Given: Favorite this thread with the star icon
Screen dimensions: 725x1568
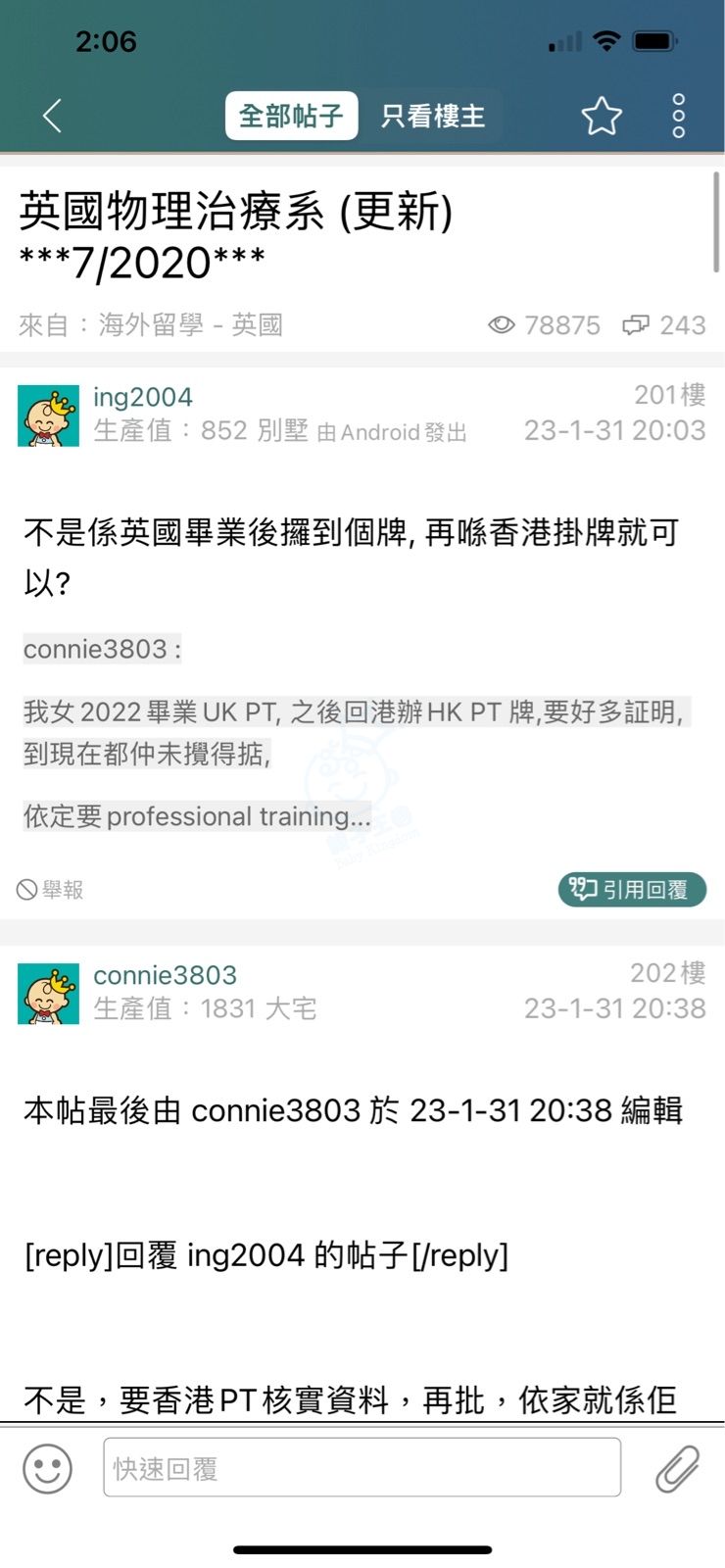Looking at the screenshot, I should [x=601, y=116].
